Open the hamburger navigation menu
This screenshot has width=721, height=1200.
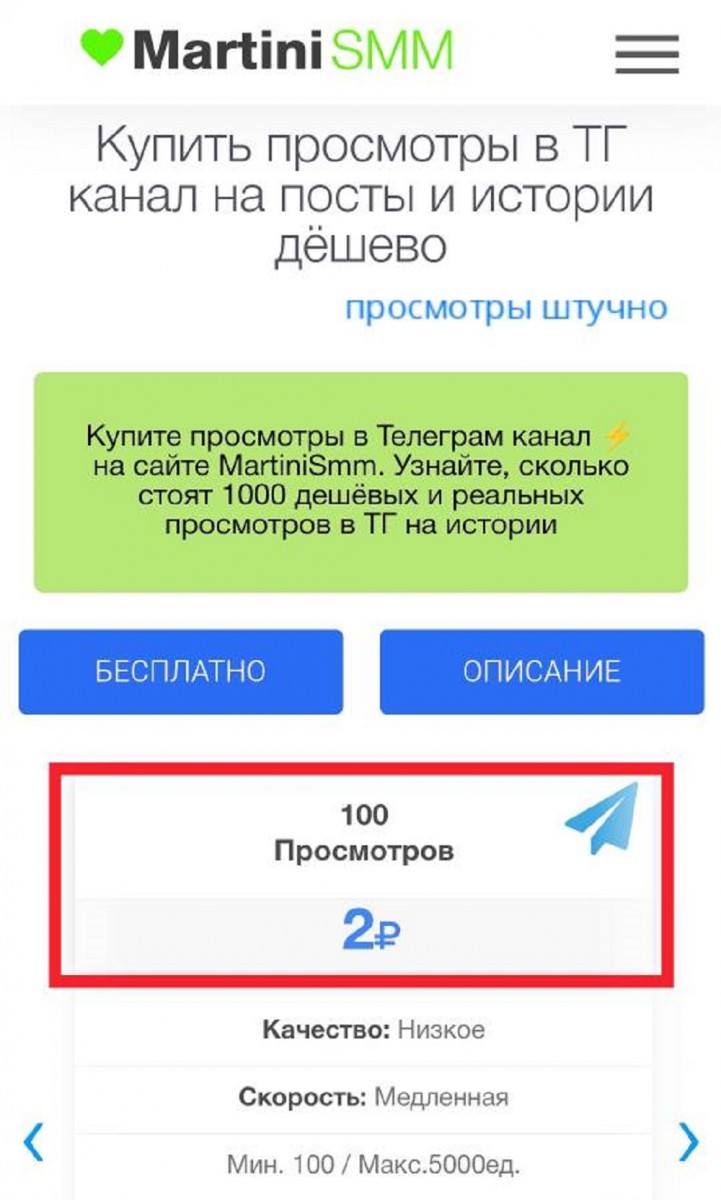(646, 57)
